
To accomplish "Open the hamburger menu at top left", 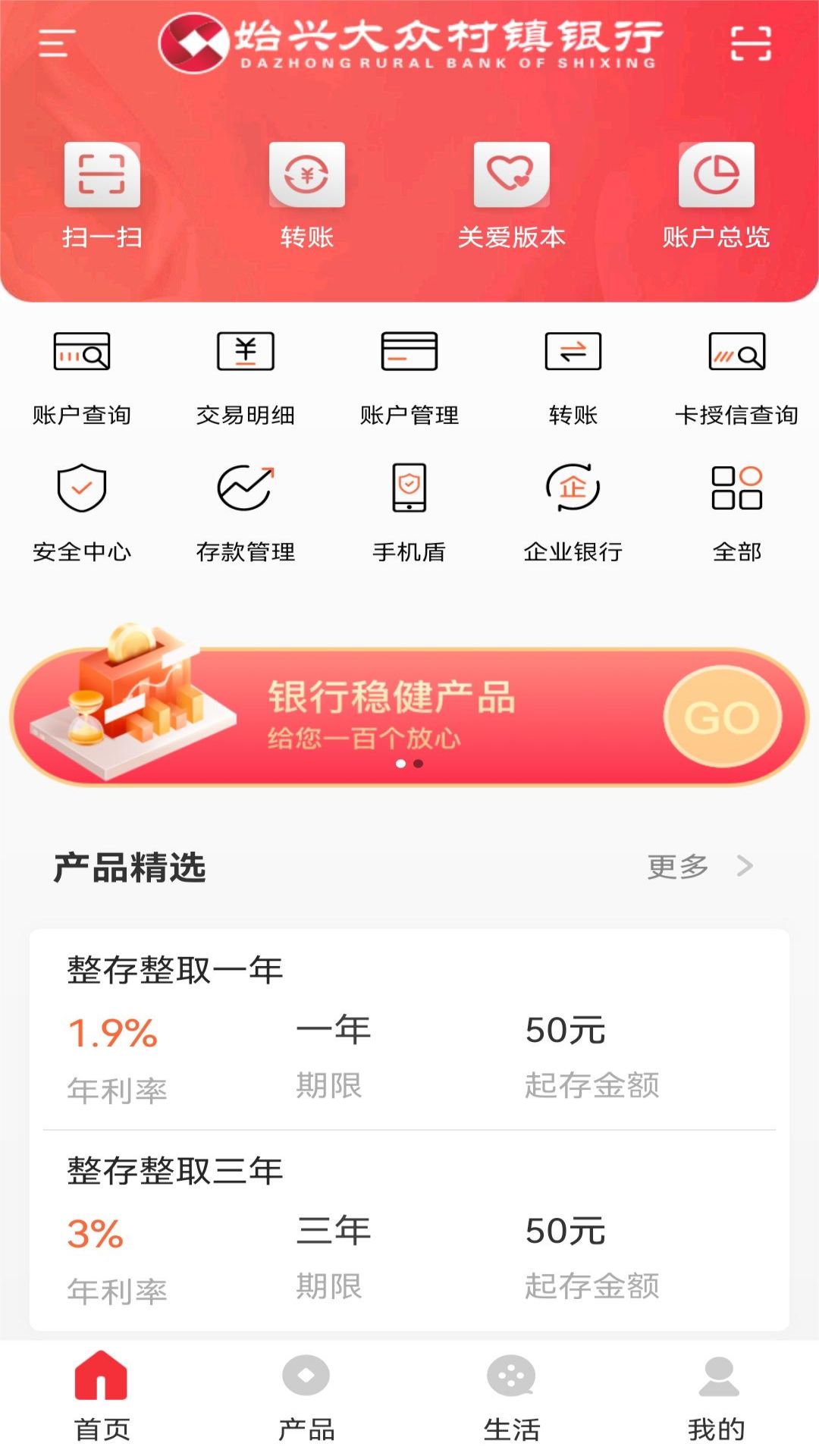I will pos(57,43).
